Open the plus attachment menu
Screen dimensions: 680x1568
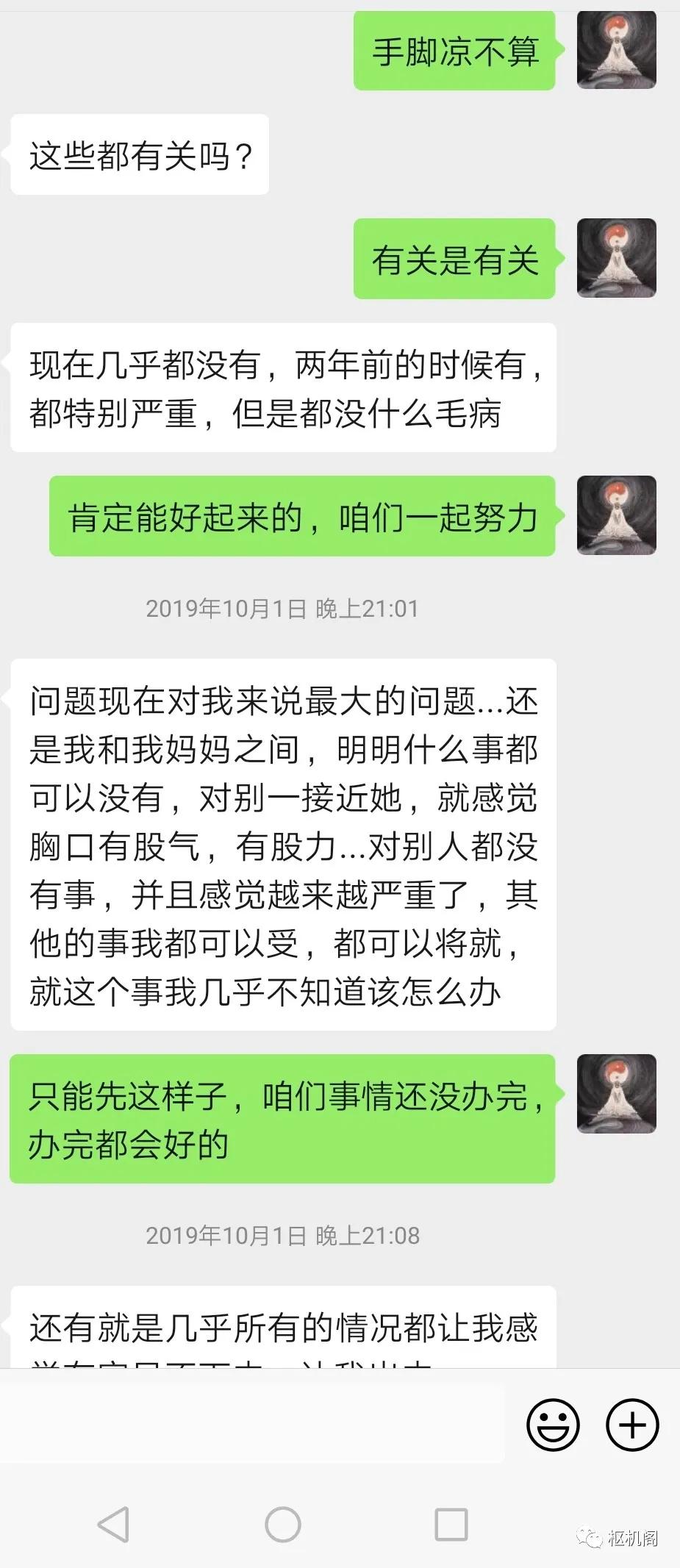(632, 1425)
